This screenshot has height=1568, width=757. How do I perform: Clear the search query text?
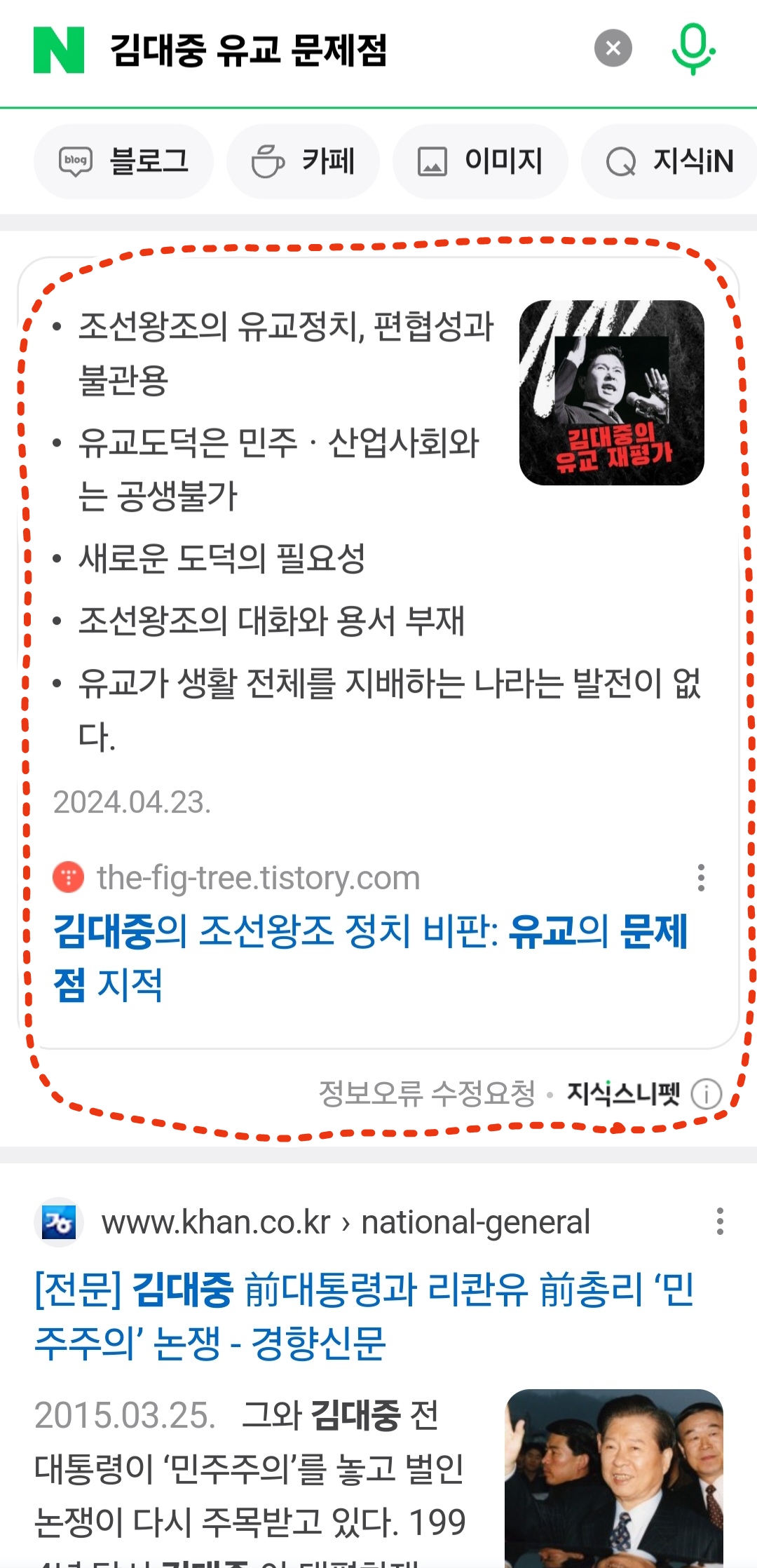click(613, 48)
